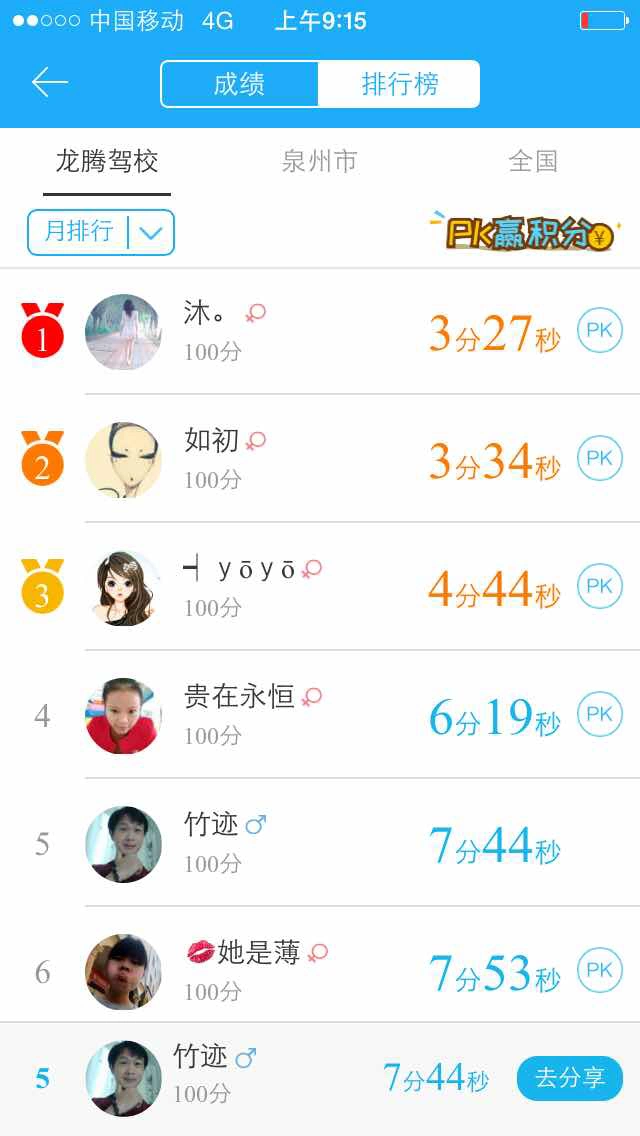The height and width of the screenshot is (1136, 640).
Task: View 贵在永恒's profile picture
Action: 123,716
